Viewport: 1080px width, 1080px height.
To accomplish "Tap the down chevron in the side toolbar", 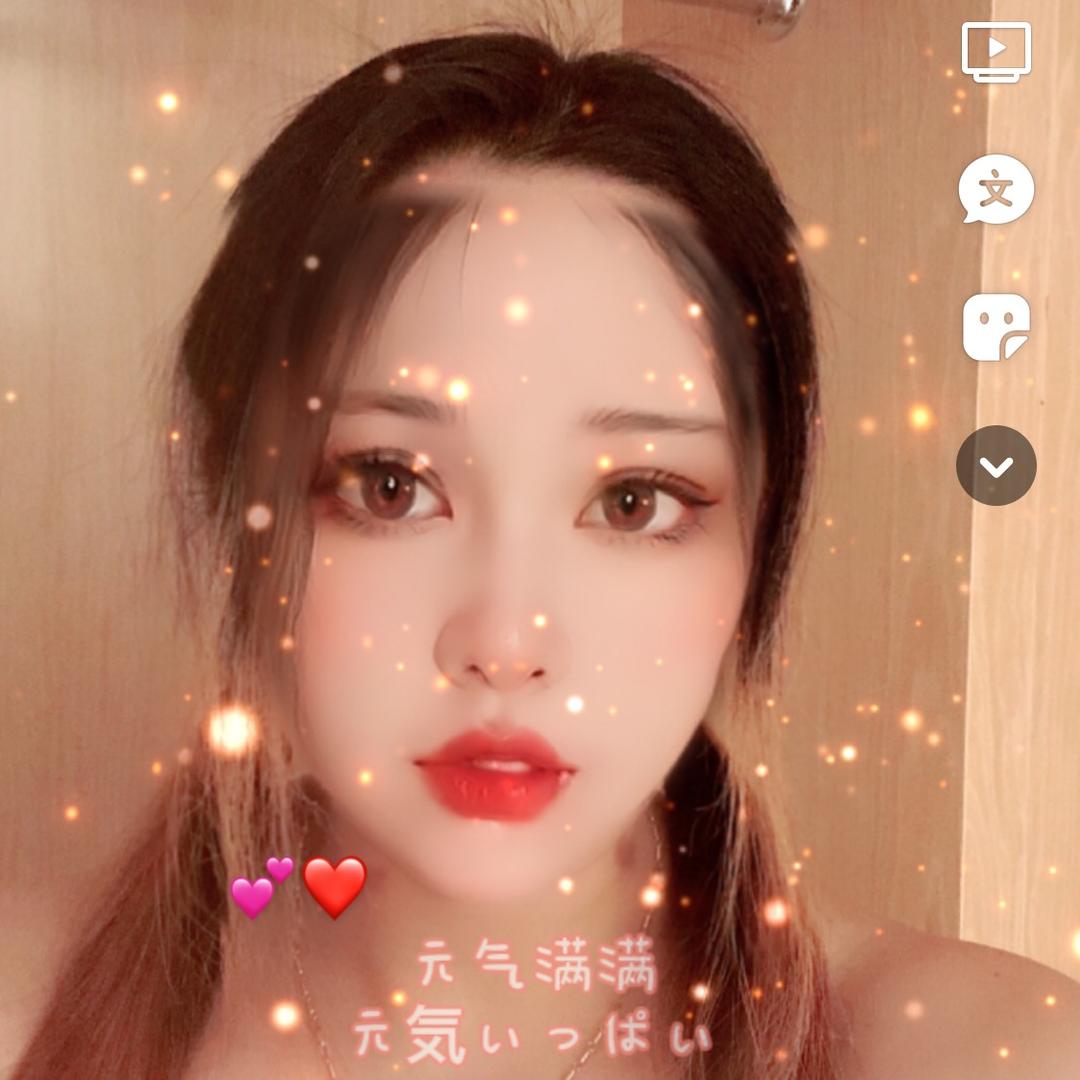I will pos(996,466).
